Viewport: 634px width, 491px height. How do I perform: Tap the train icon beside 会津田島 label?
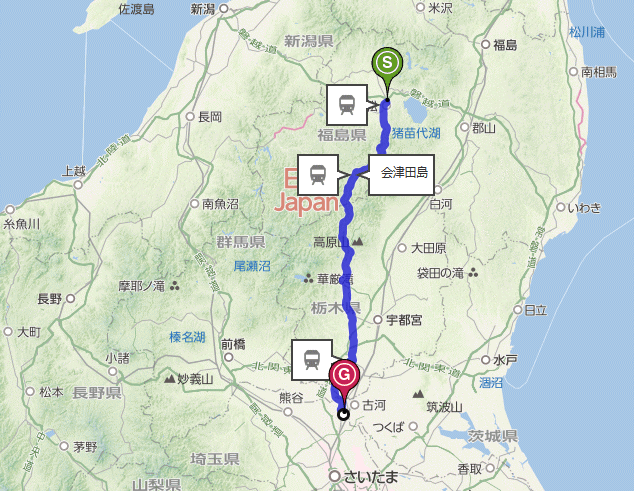point(318,173)
